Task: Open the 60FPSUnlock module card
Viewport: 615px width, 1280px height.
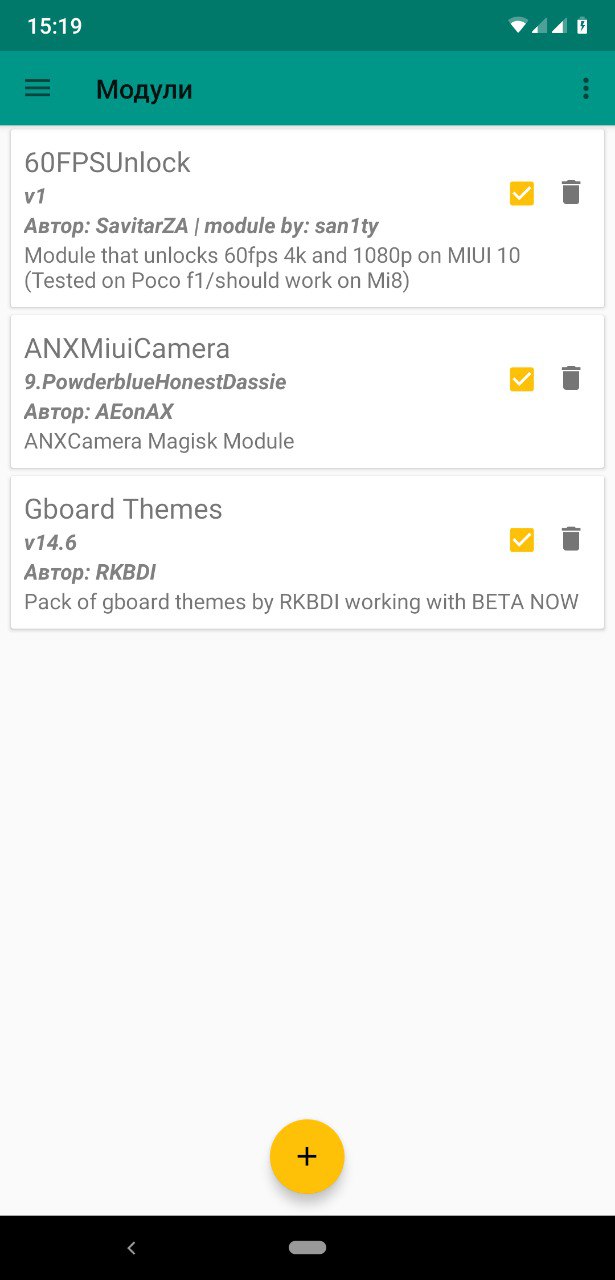Action: [x=307, y=218]
